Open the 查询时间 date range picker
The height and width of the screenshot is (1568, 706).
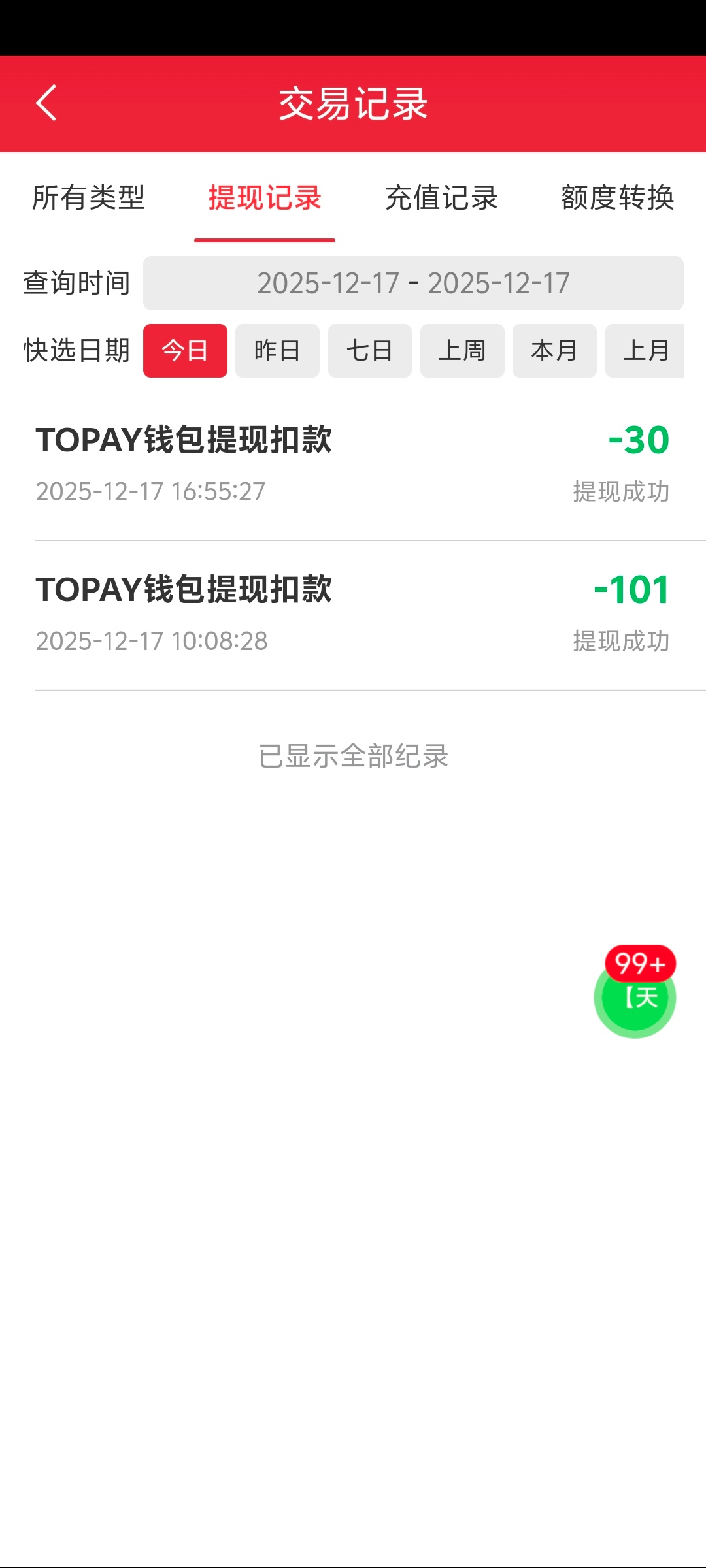[413, 284]
